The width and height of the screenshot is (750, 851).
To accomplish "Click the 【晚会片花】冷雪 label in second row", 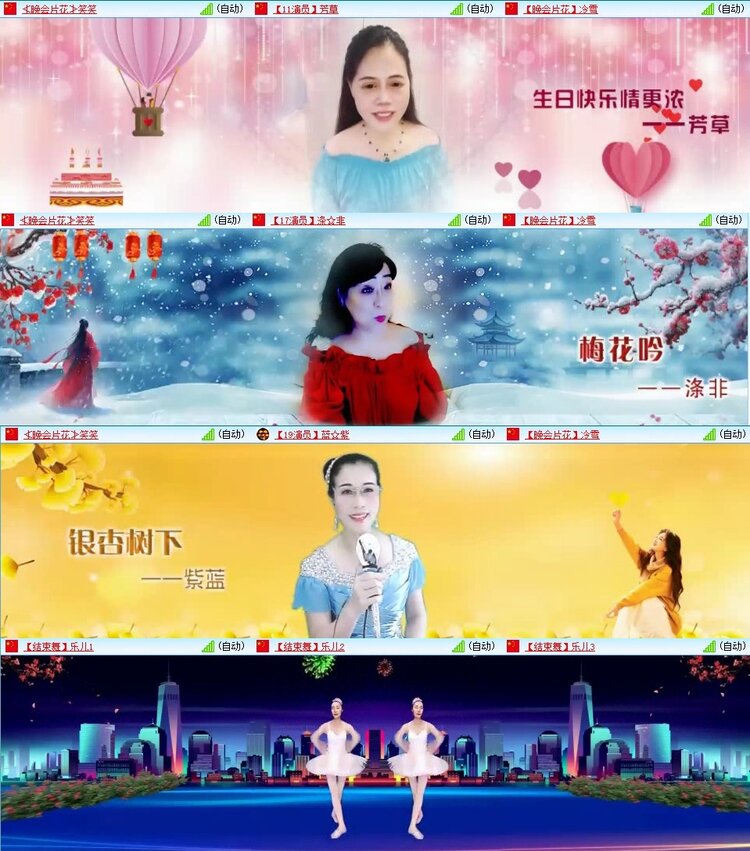I will [560, 221].
